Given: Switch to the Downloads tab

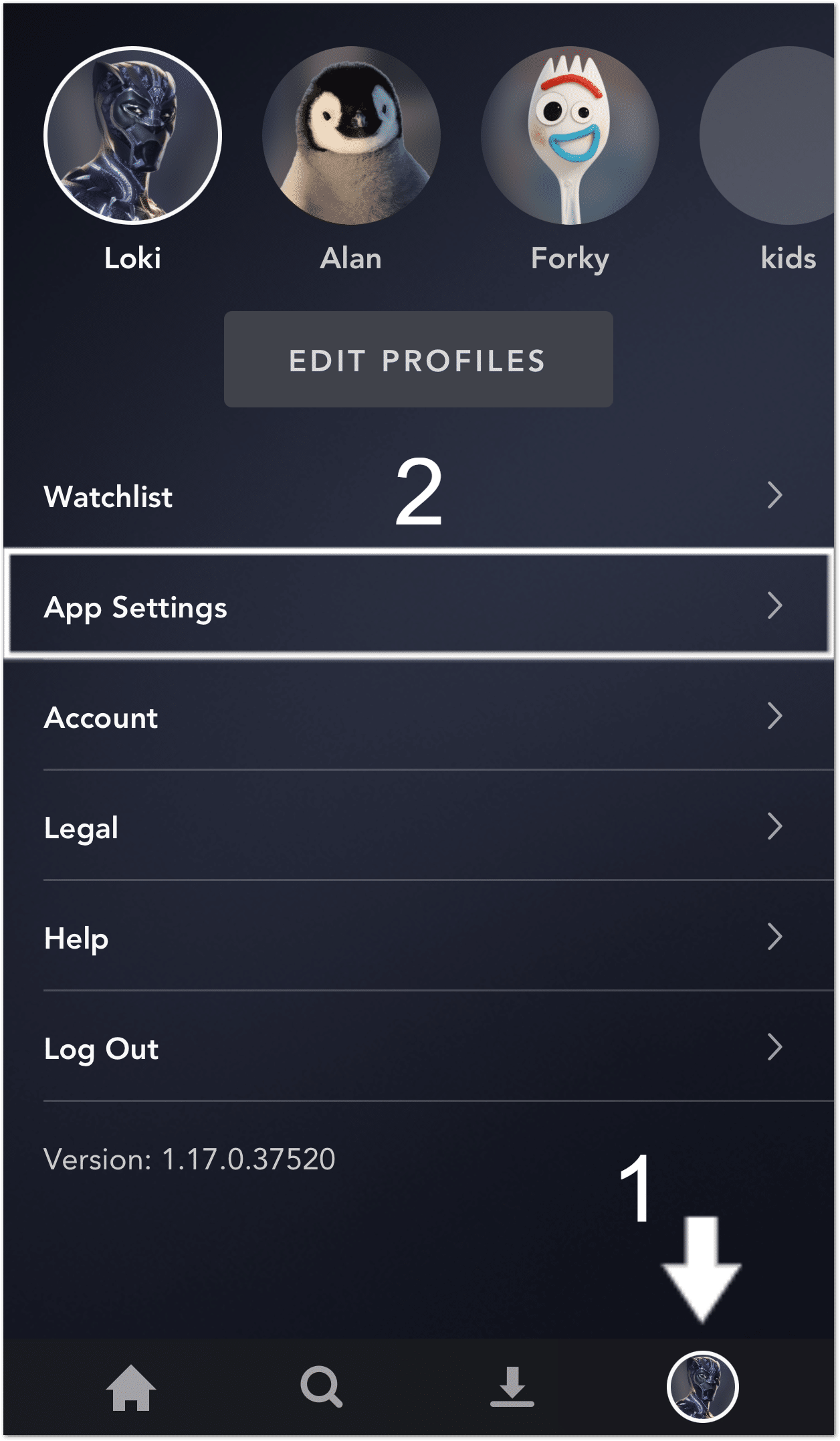Looking at the screenshot, I should (512, 1387).
